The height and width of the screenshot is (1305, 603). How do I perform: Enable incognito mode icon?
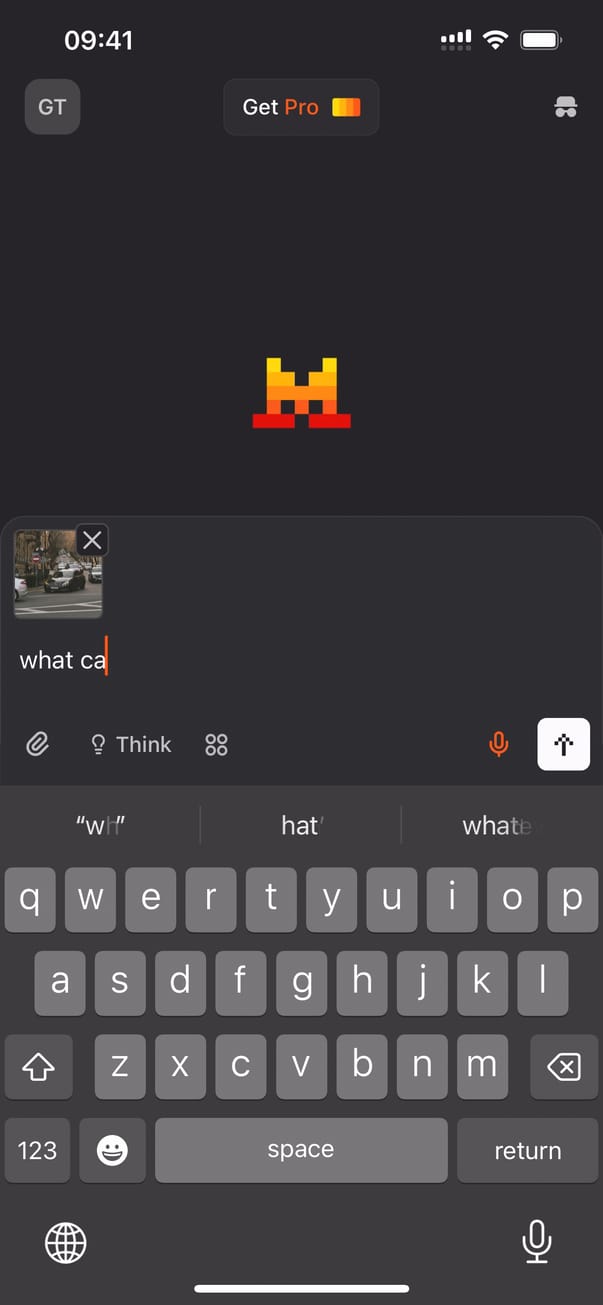coord(565,107)
